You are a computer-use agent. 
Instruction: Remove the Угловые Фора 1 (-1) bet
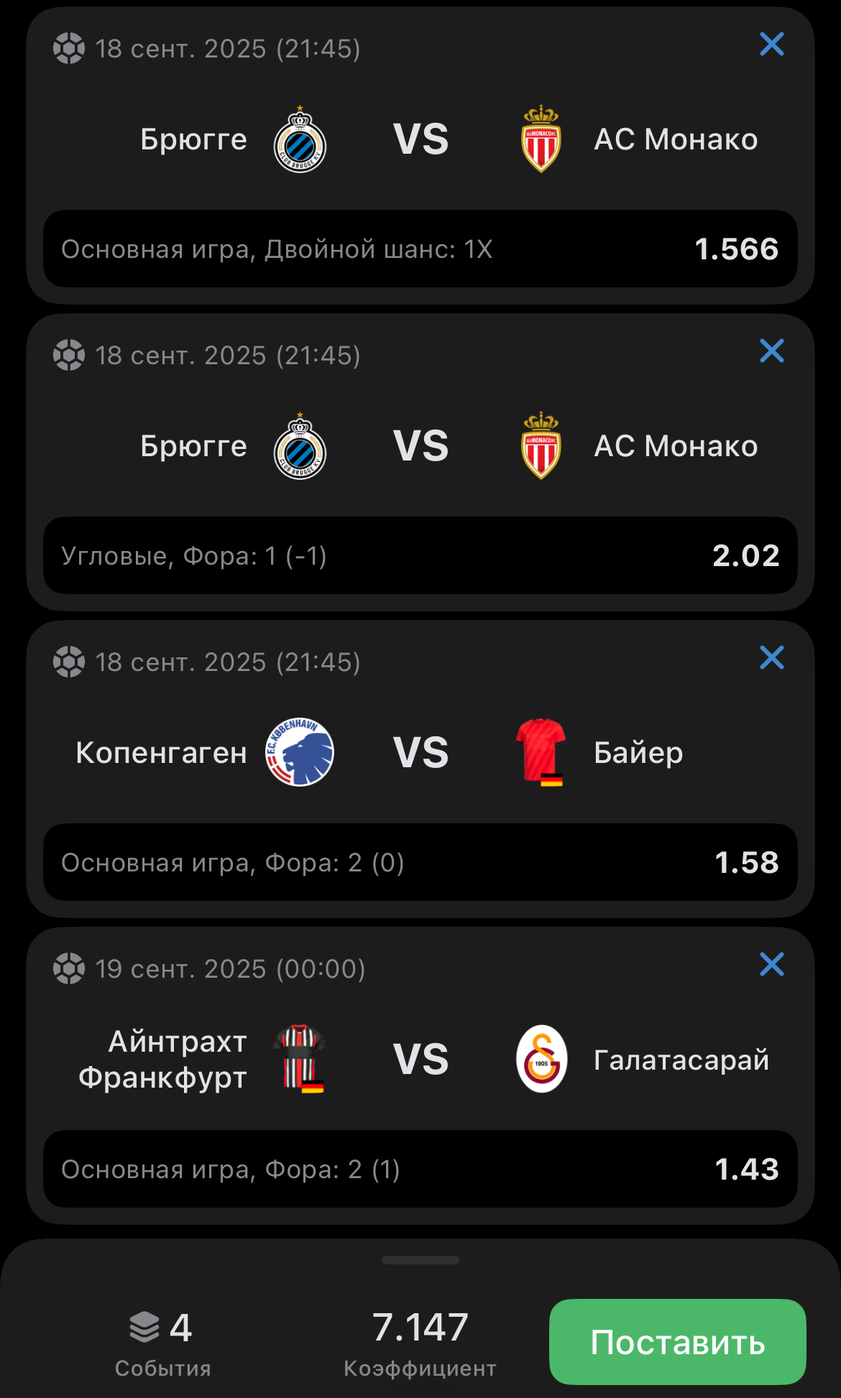[771, 351]
